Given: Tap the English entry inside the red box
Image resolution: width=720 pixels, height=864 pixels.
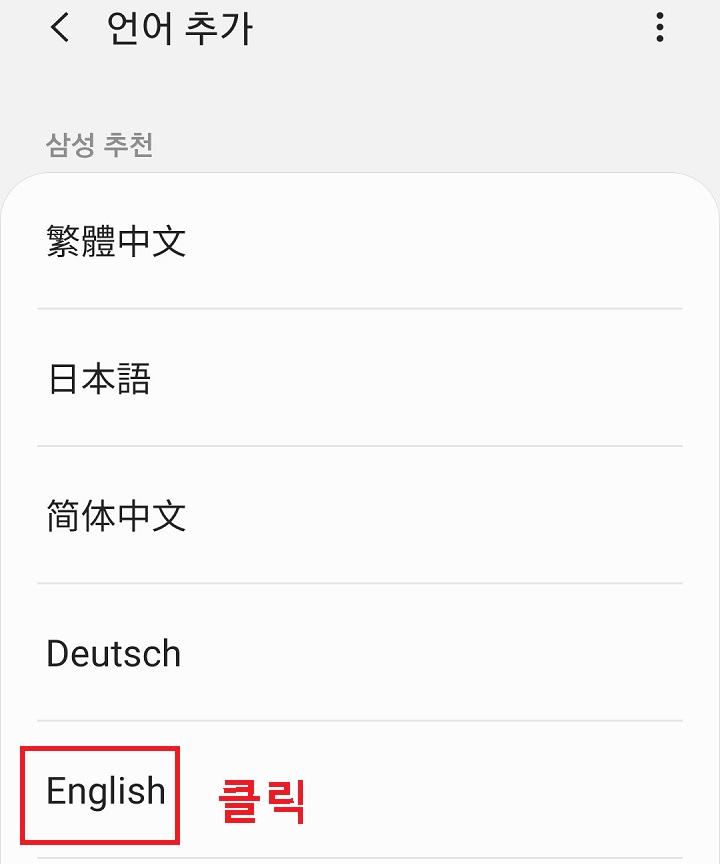Looking at the screenshot, I should point(104,790).
